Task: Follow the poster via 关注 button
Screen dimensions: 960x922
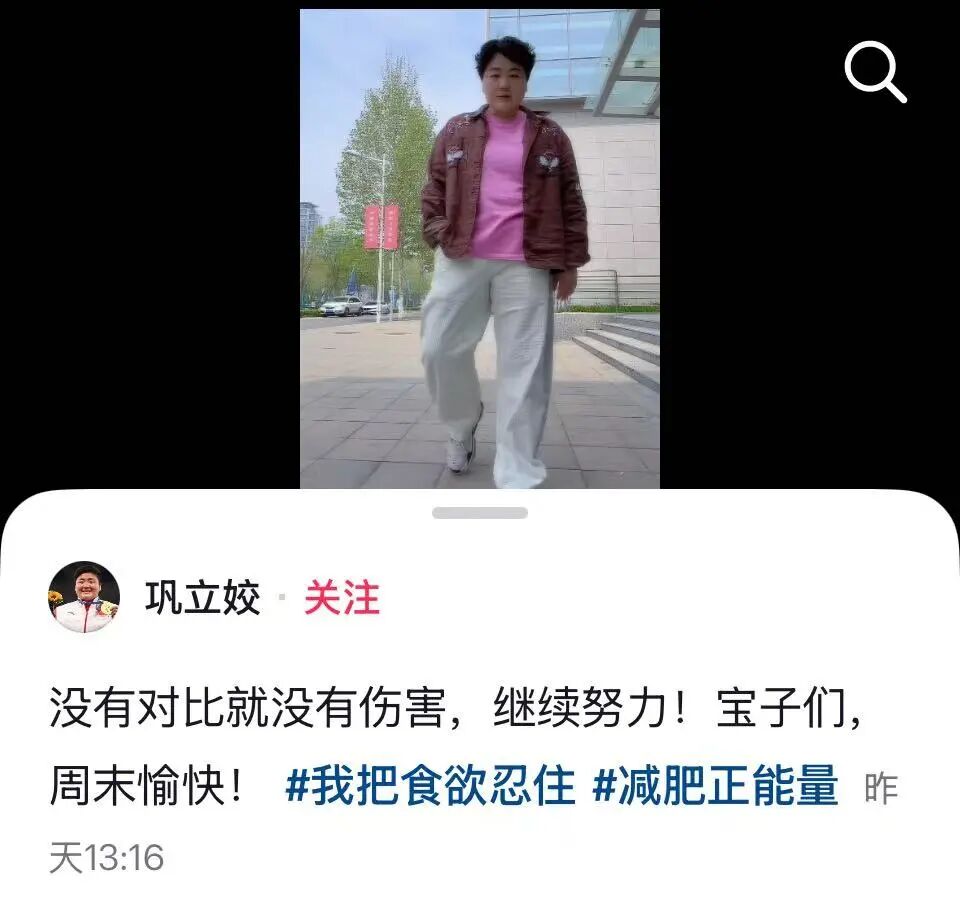Action: tap(342, 599)
